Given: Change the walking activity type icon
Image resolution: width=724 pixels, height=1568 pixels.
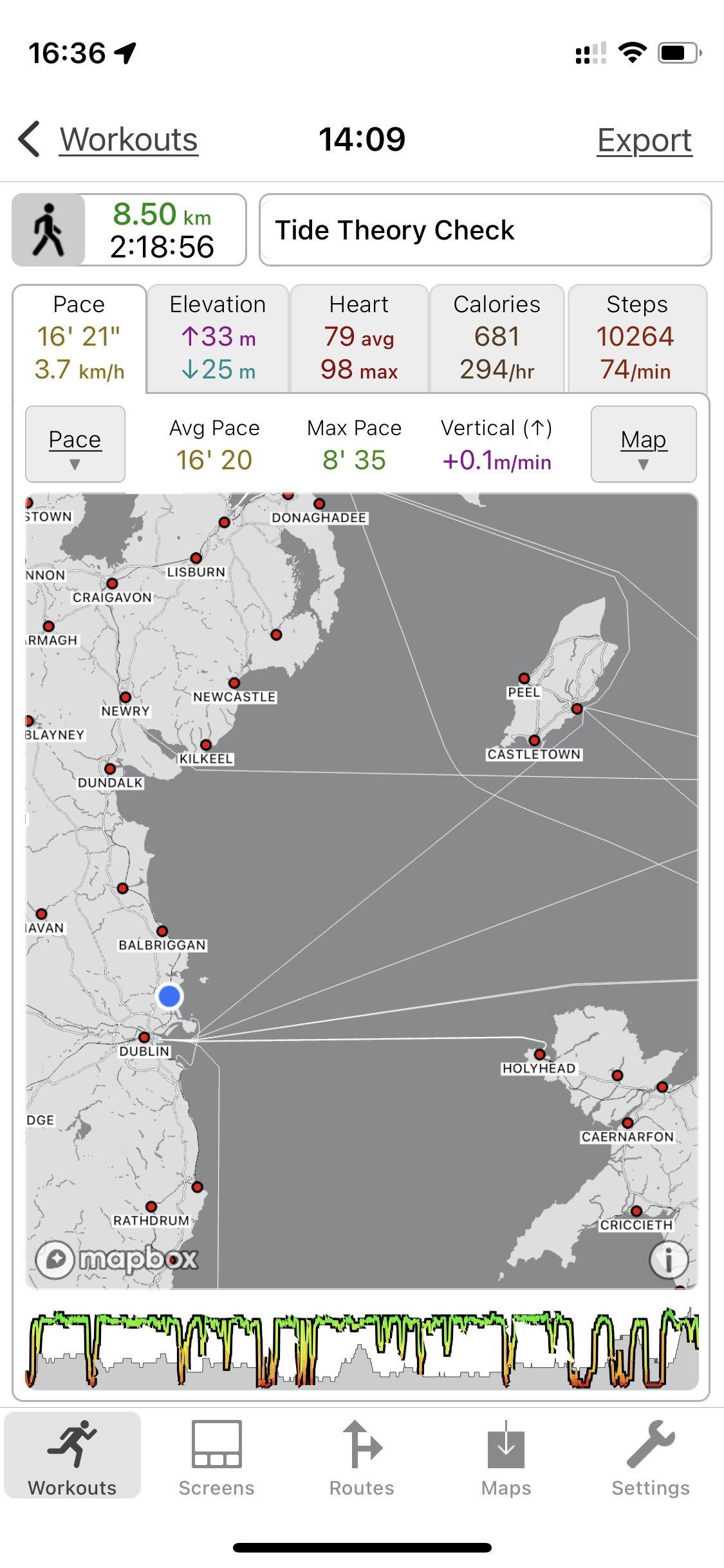Looking at the screenshot, I should click(x=49, y=230).
